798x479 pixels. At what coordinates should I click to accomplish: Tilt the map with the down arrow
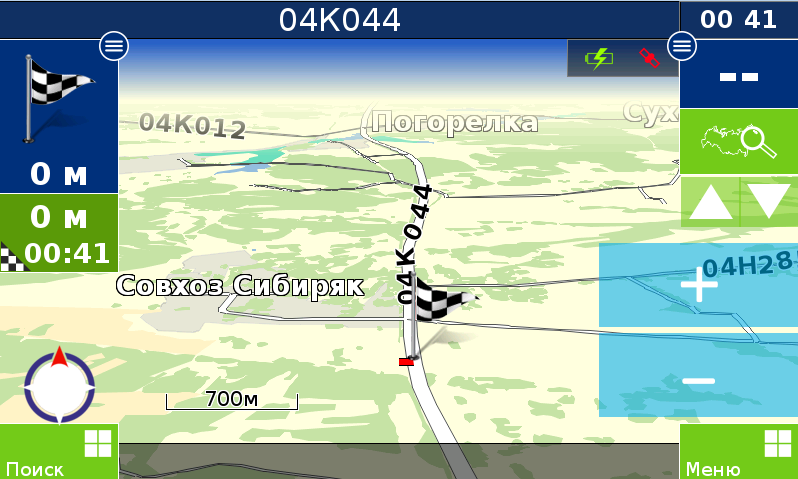(769, 202)
